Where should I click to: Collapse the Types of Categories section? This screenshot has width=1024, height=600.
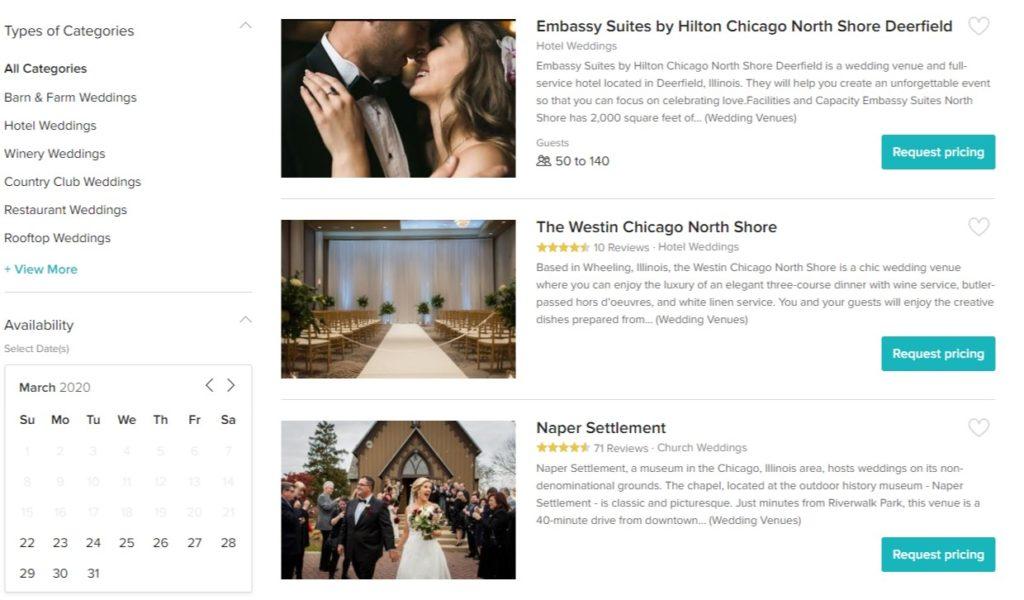point(245,26)
